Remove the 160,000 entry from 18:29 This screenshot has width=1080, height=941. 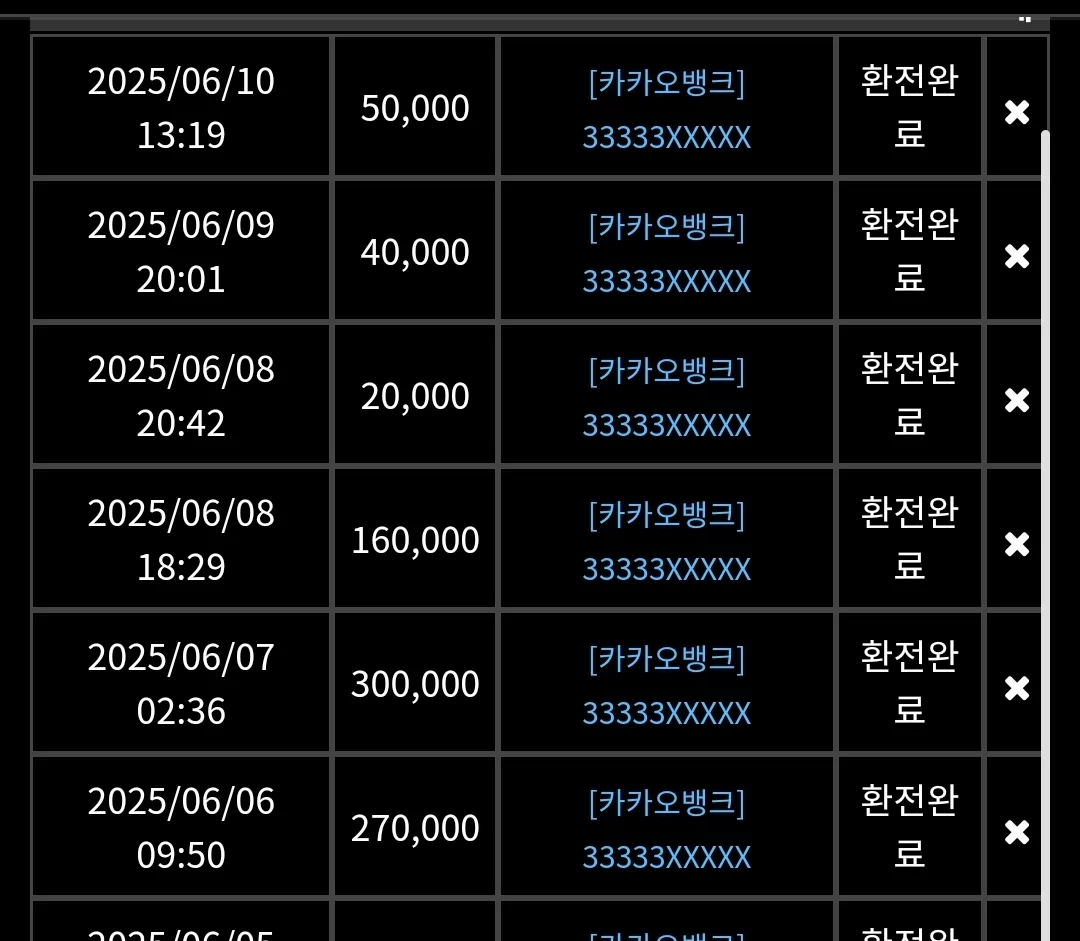pyautogui.click(x=1017, y=544)
